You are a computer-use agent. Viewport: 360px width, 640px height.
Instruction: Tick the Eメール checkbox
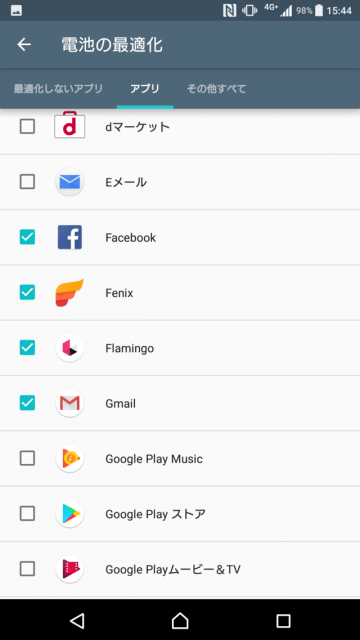(27, 182)
